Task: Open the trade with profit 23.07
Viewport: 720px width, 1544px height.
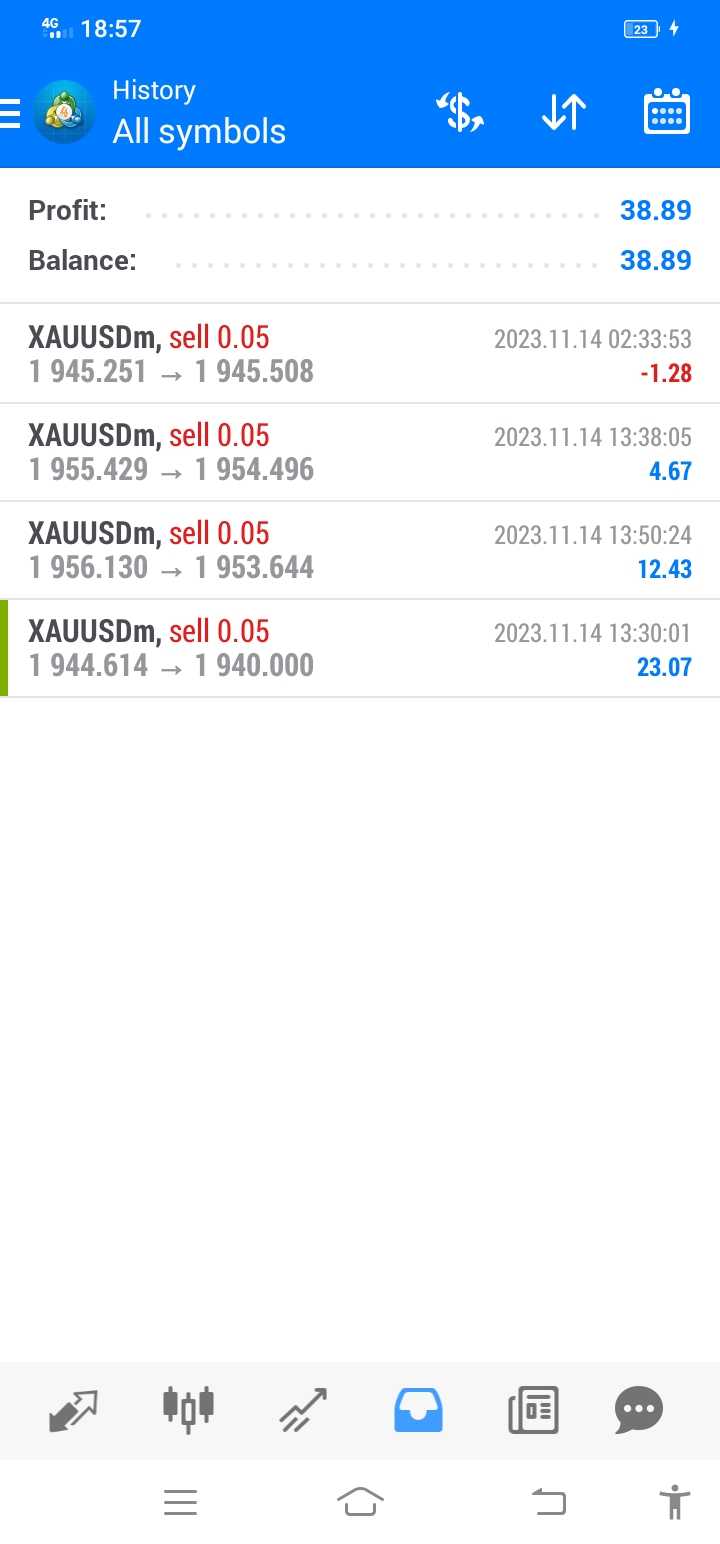Action: point(360,649)
